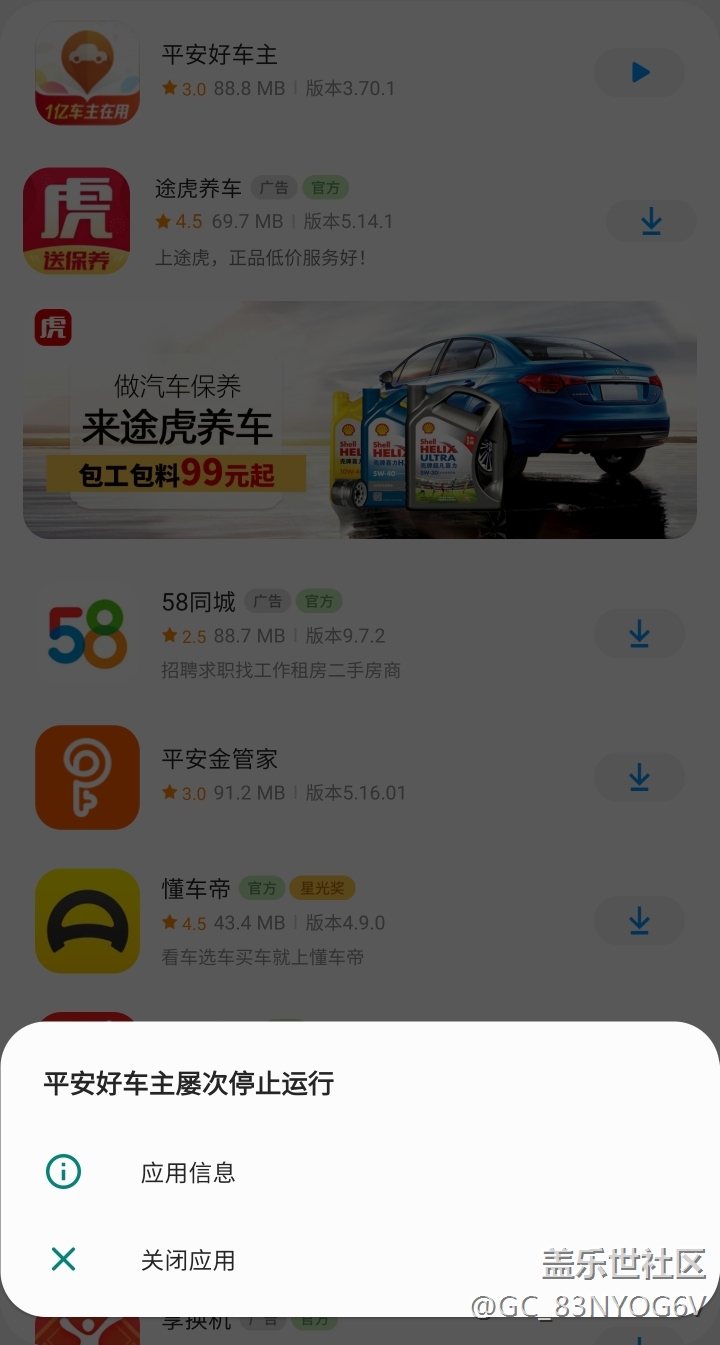Open the 懂车帝 app listing
Screen dimensions: 720x1345
[310, 921]
